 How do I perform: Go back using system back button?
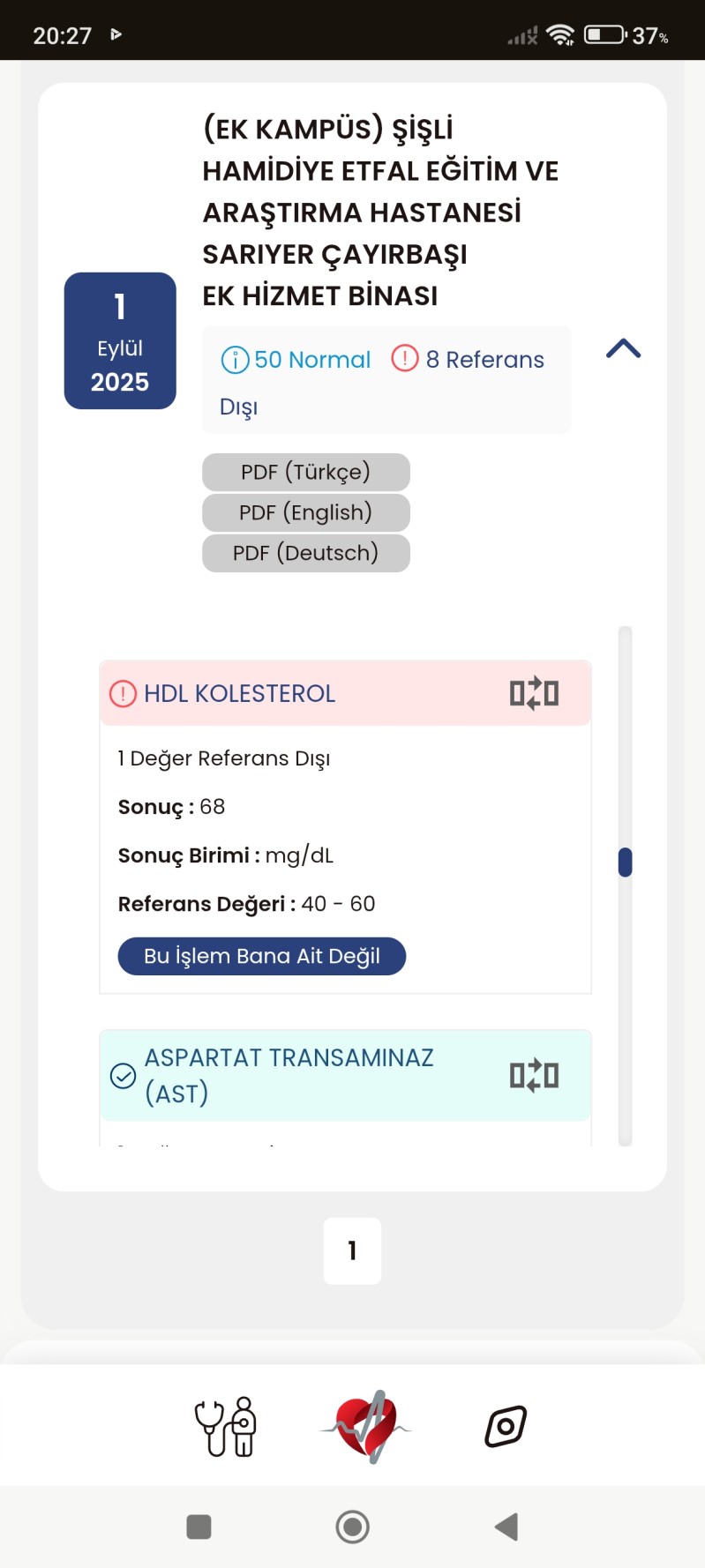coord(506,1527)
